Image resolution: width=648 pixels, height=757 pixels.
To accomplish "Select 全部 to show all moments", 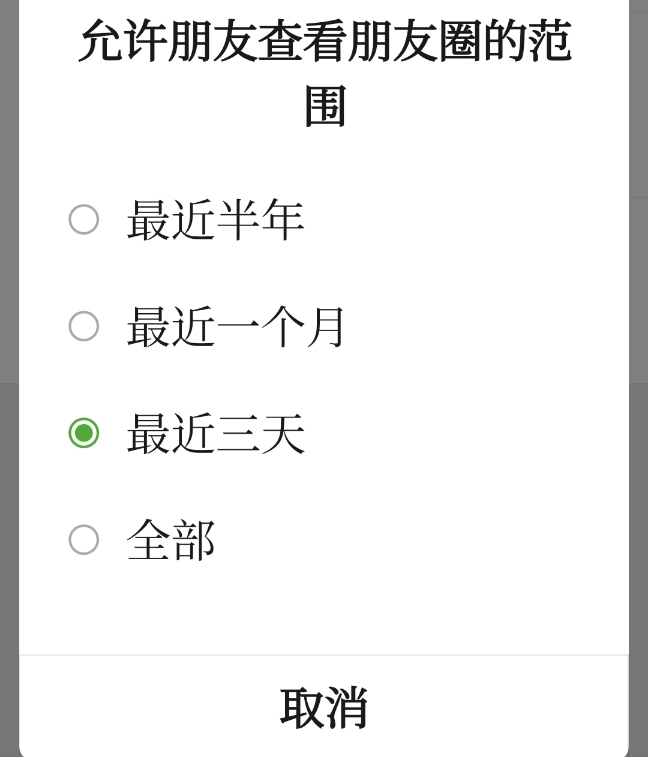I will (84, 540).
